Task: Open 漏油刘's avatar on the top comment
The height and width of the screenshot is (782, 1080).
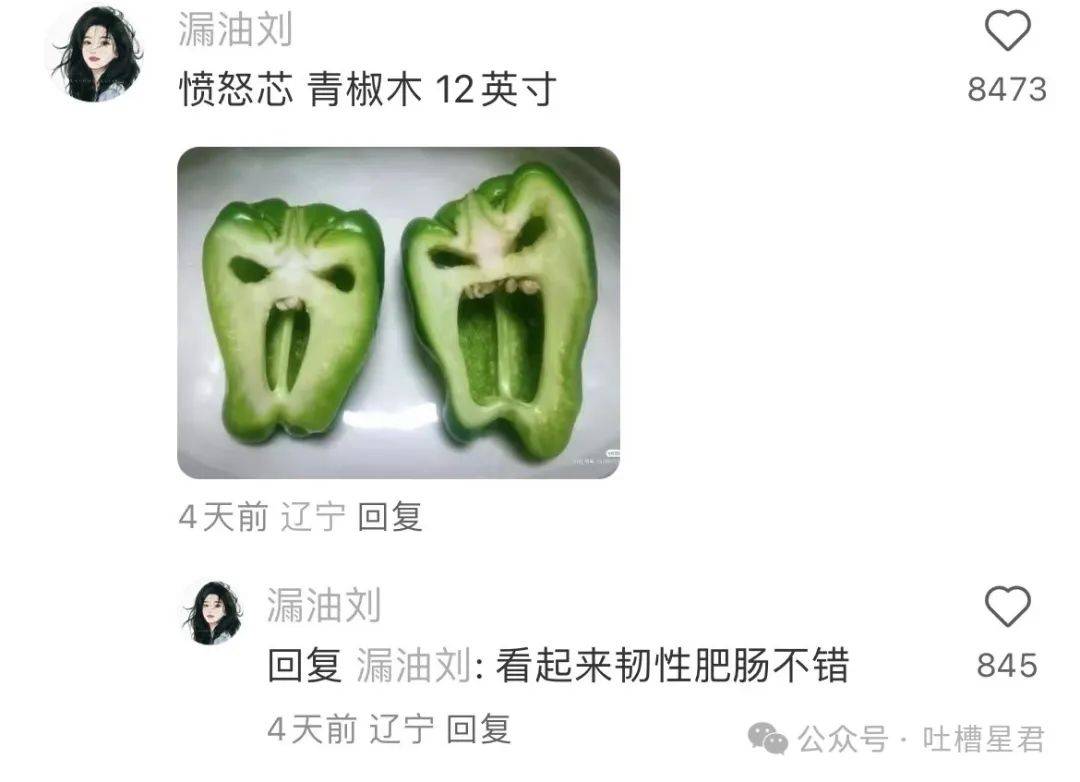Action: 95,55
